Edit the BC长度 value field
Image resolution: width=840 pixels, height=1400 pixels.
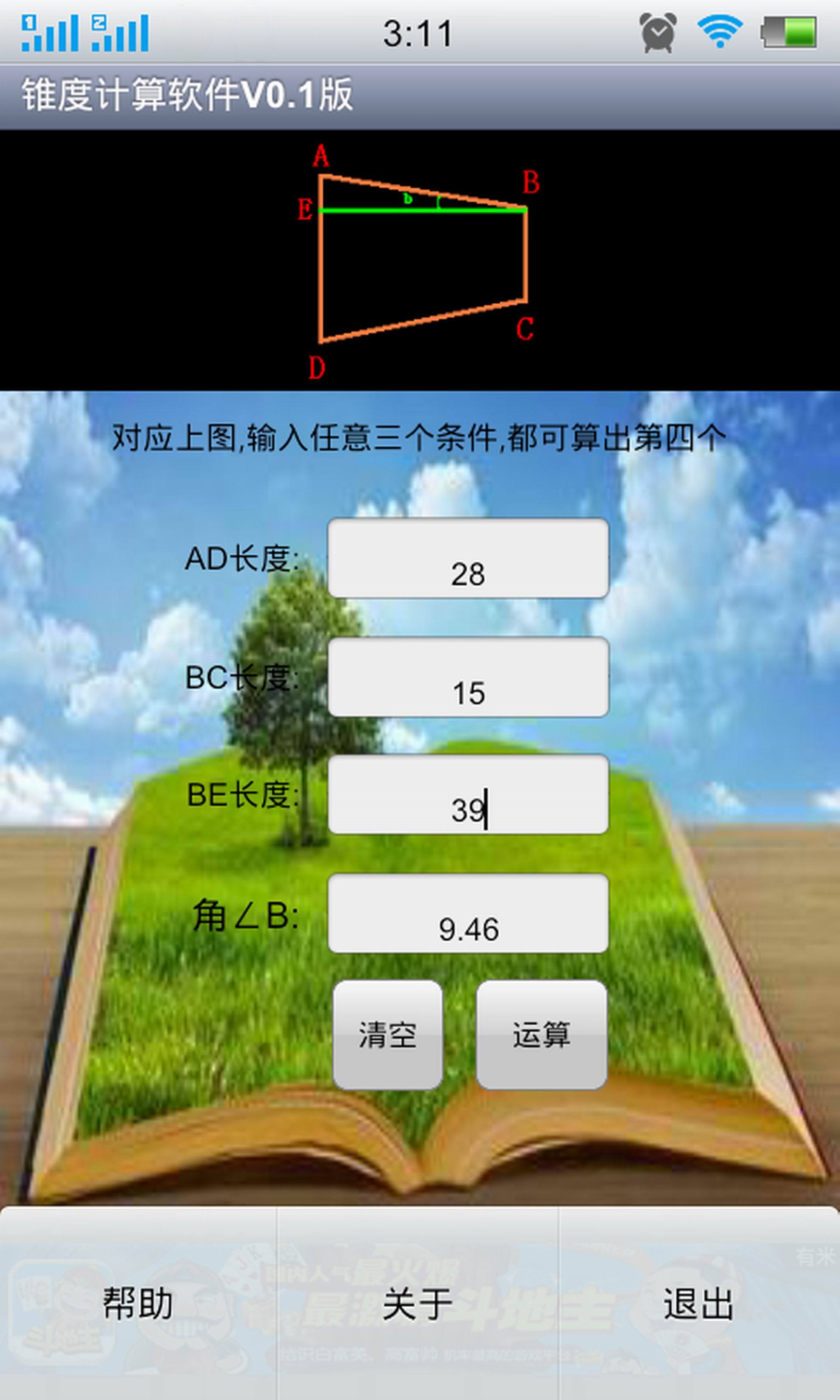468,677
